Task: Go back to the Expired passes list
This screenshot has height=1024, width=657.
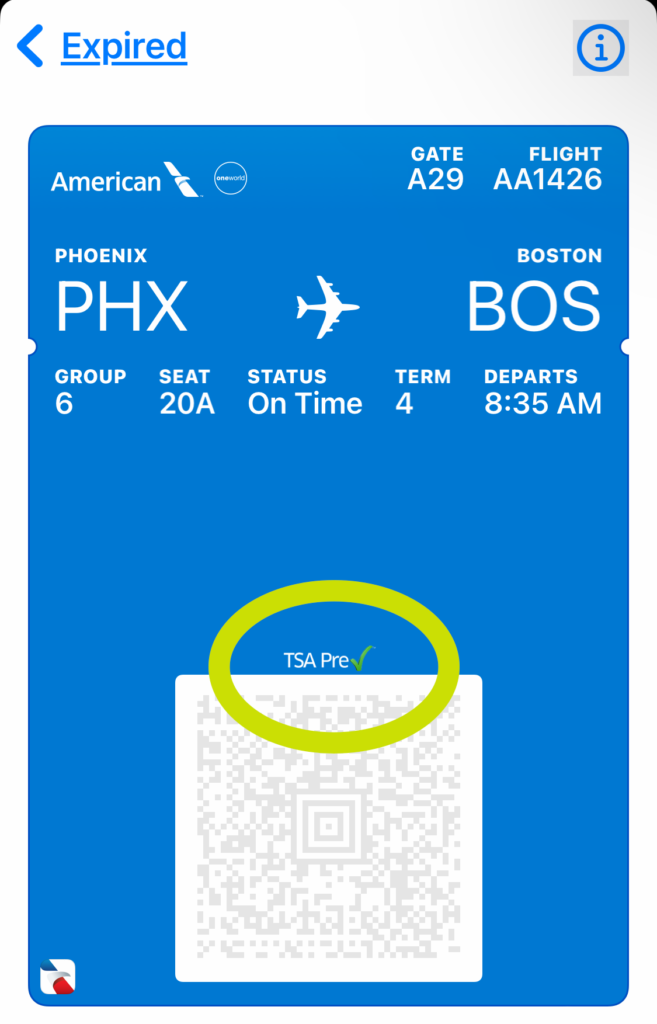Action: [x=104, y=47]
